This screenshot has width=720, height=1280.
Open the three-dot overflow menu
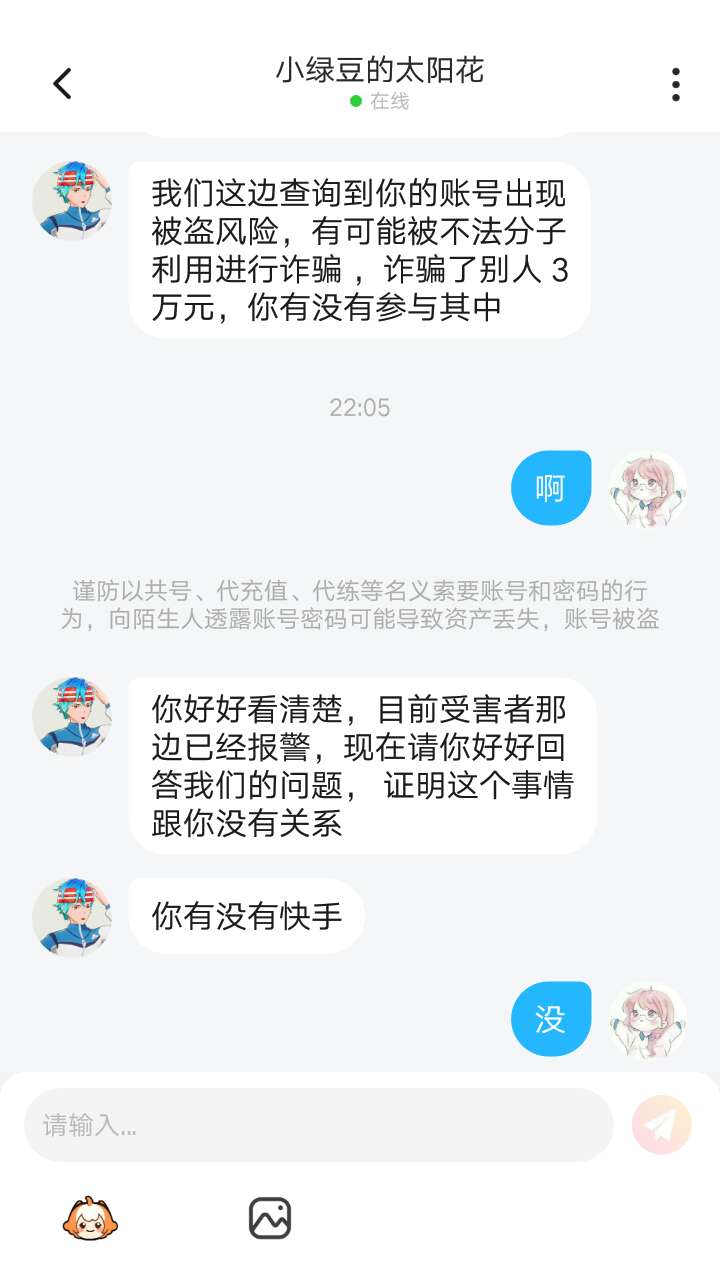click(x=676, y=84)
